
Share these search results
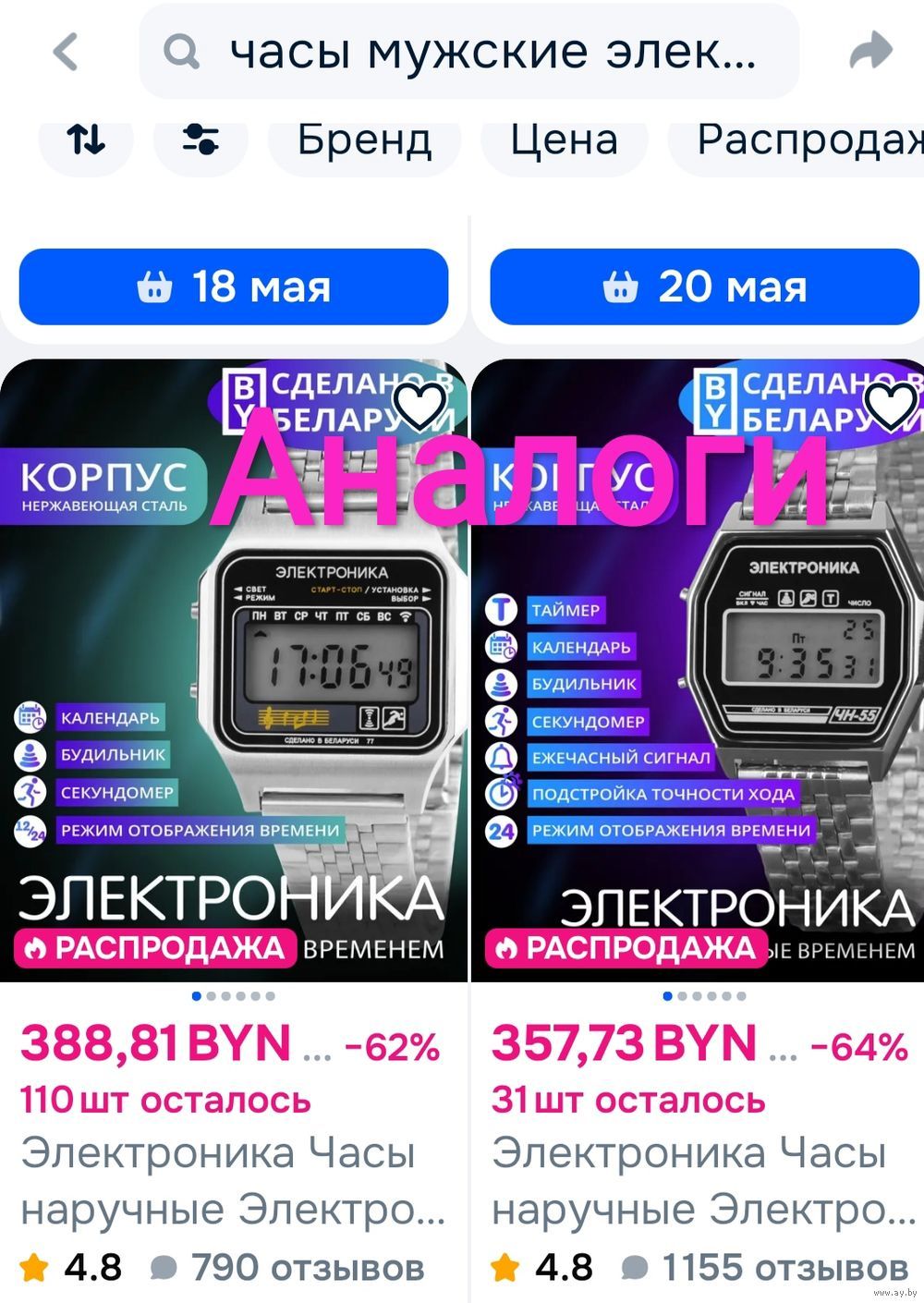870,52
